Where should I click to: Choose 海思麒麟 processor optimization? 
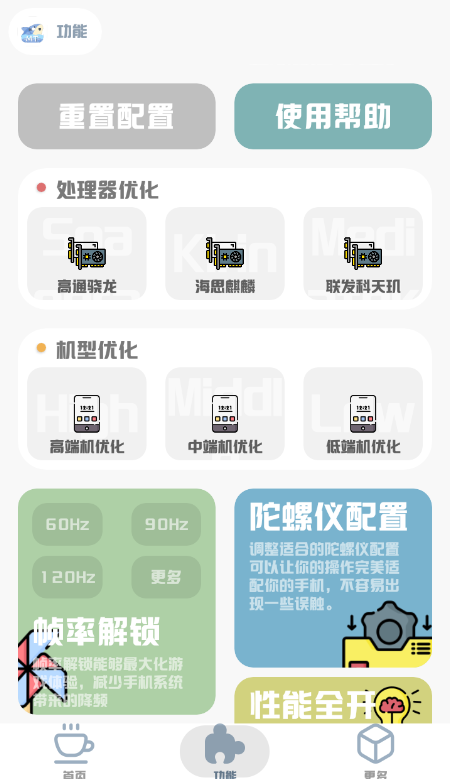click(225, 253)
